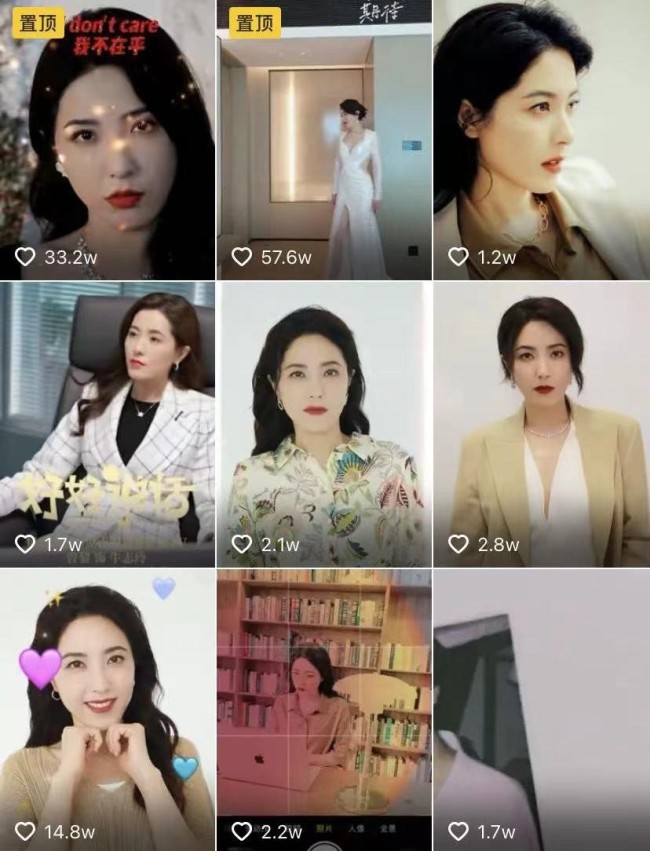Open the side-profile video with 1.2w likes
The width and height of the screenshot is (650, 851).
tap(541, 140)
